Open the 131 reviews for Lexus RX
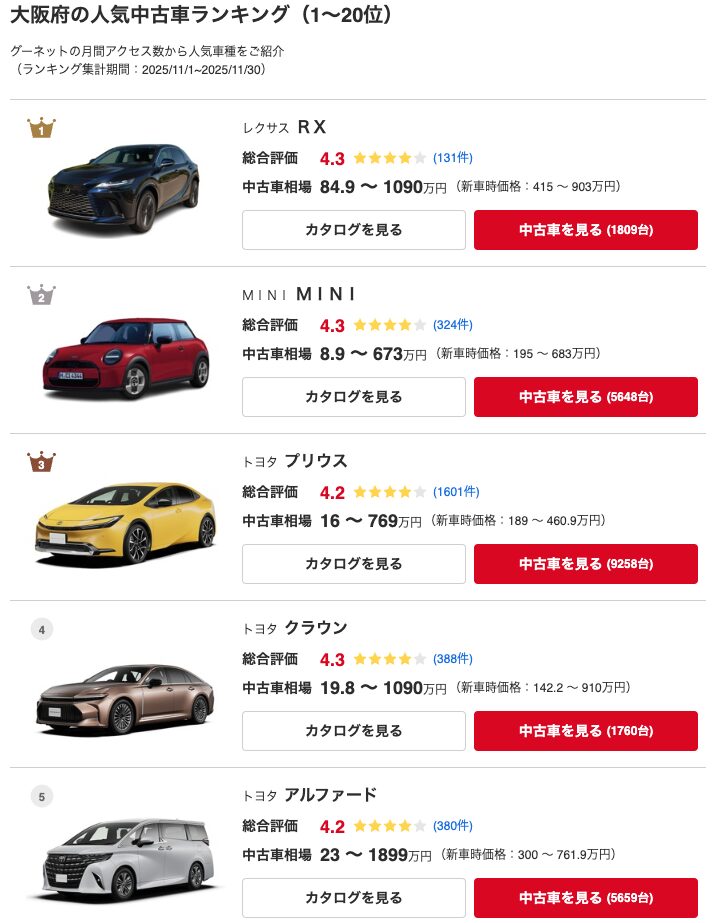Image resolution: width=713 pixels, height=923 pixels. [453, 158]
